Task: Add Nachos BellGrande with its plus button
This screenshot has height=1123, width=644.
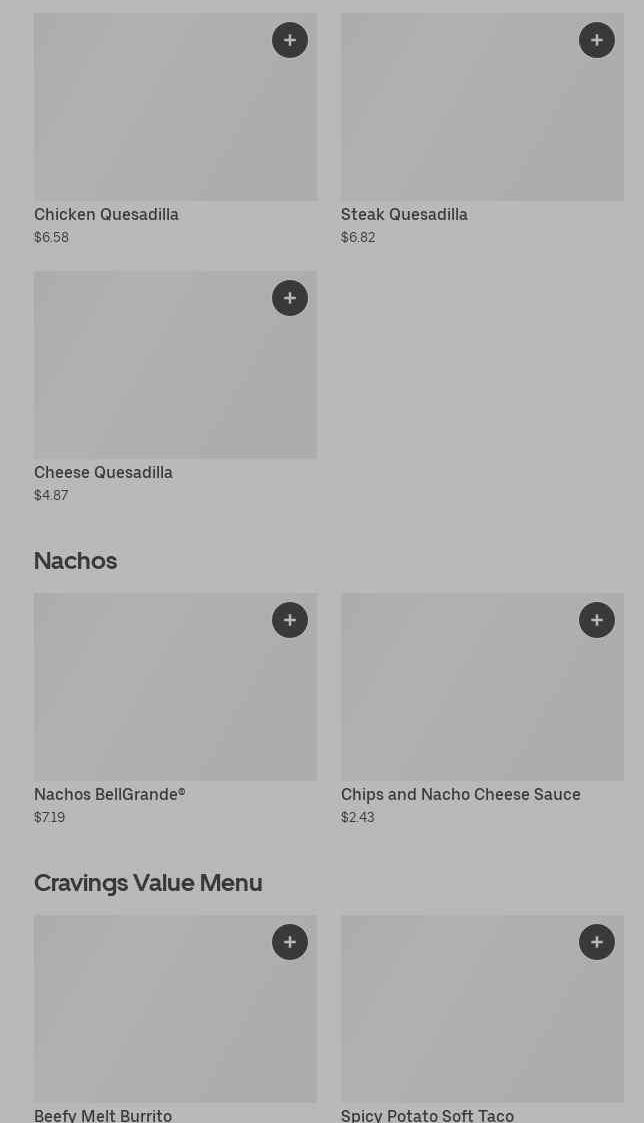Action: [x=289, y=620]
